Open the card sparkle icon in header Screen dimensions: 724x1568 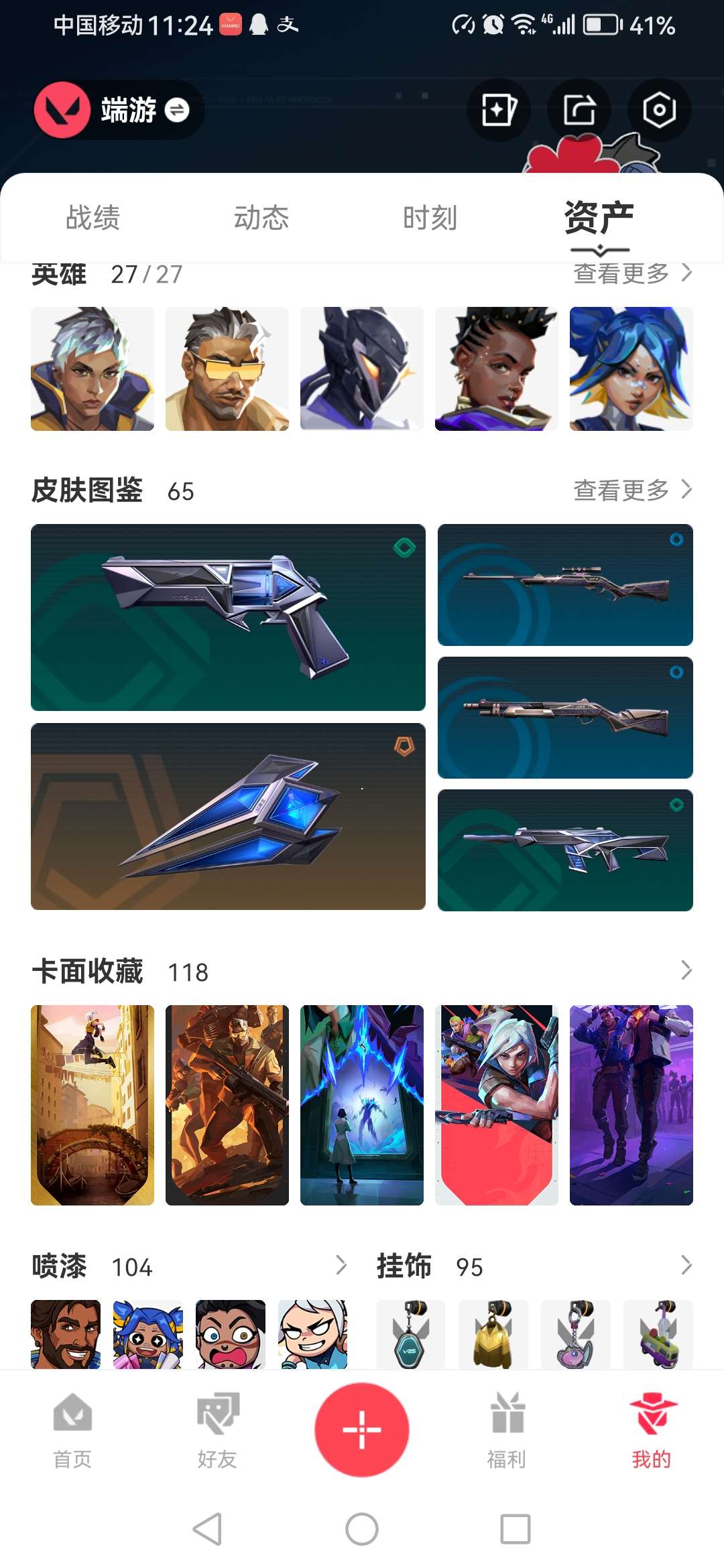[x=498, y=110]
